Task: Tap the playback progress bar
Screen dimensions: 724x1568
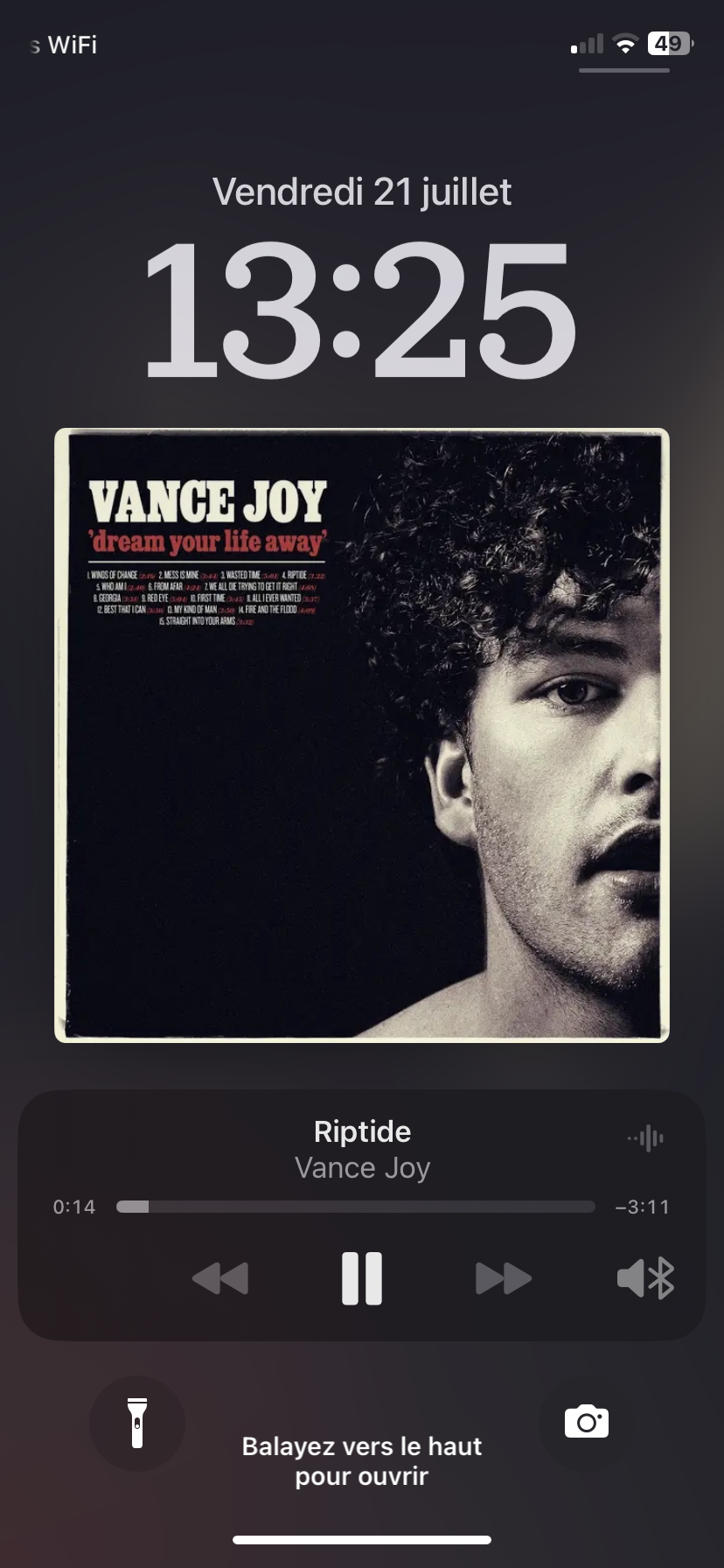Action: click(355, 1207)
